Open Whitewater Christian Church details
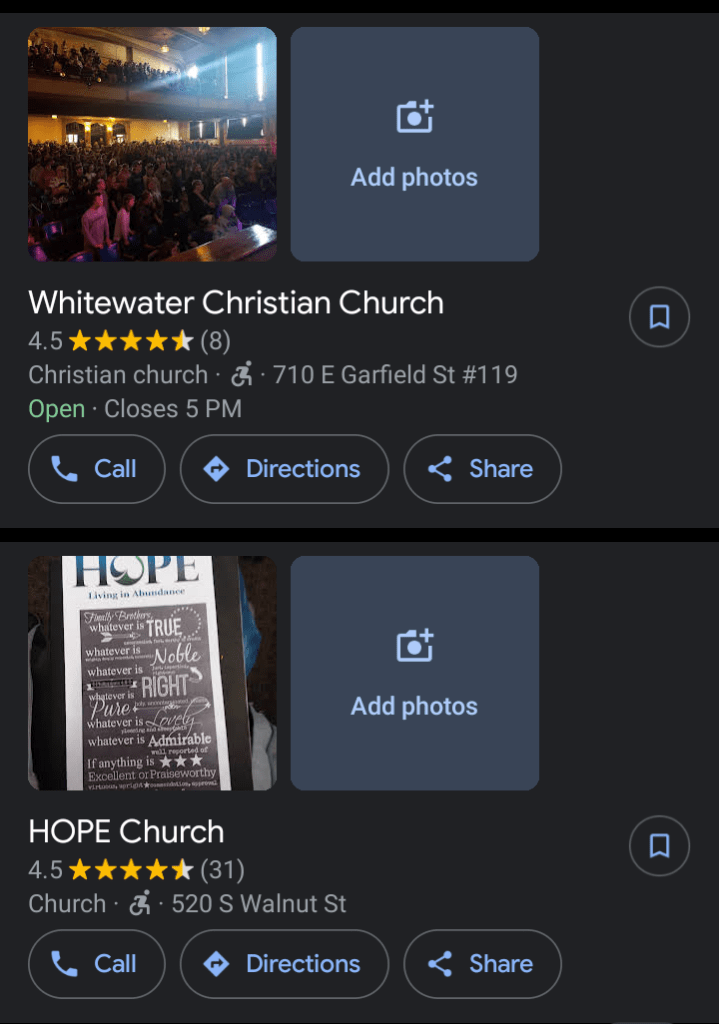The height and width of the screenshot is (1024, 719). 236,303
